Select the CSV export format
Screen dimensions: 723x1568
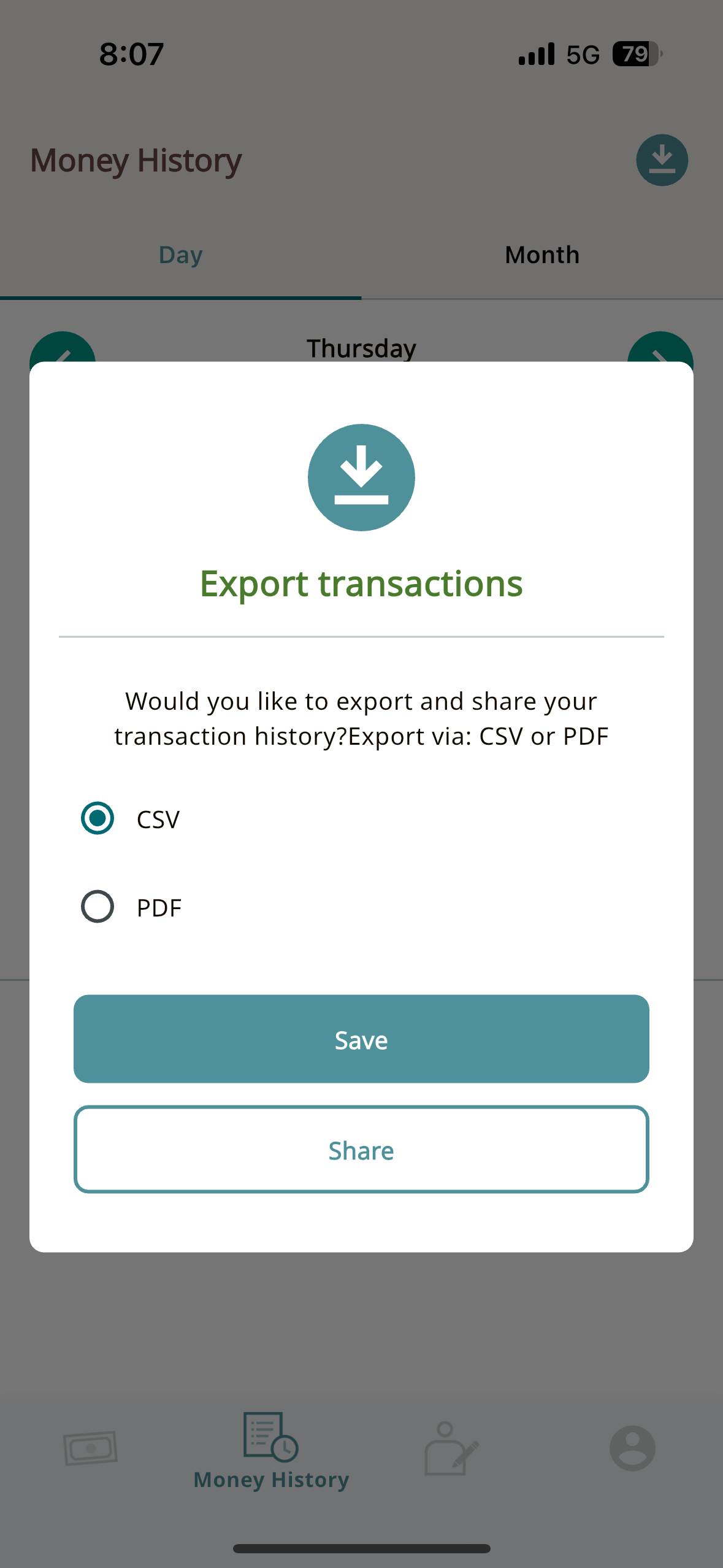click(98, 818)
